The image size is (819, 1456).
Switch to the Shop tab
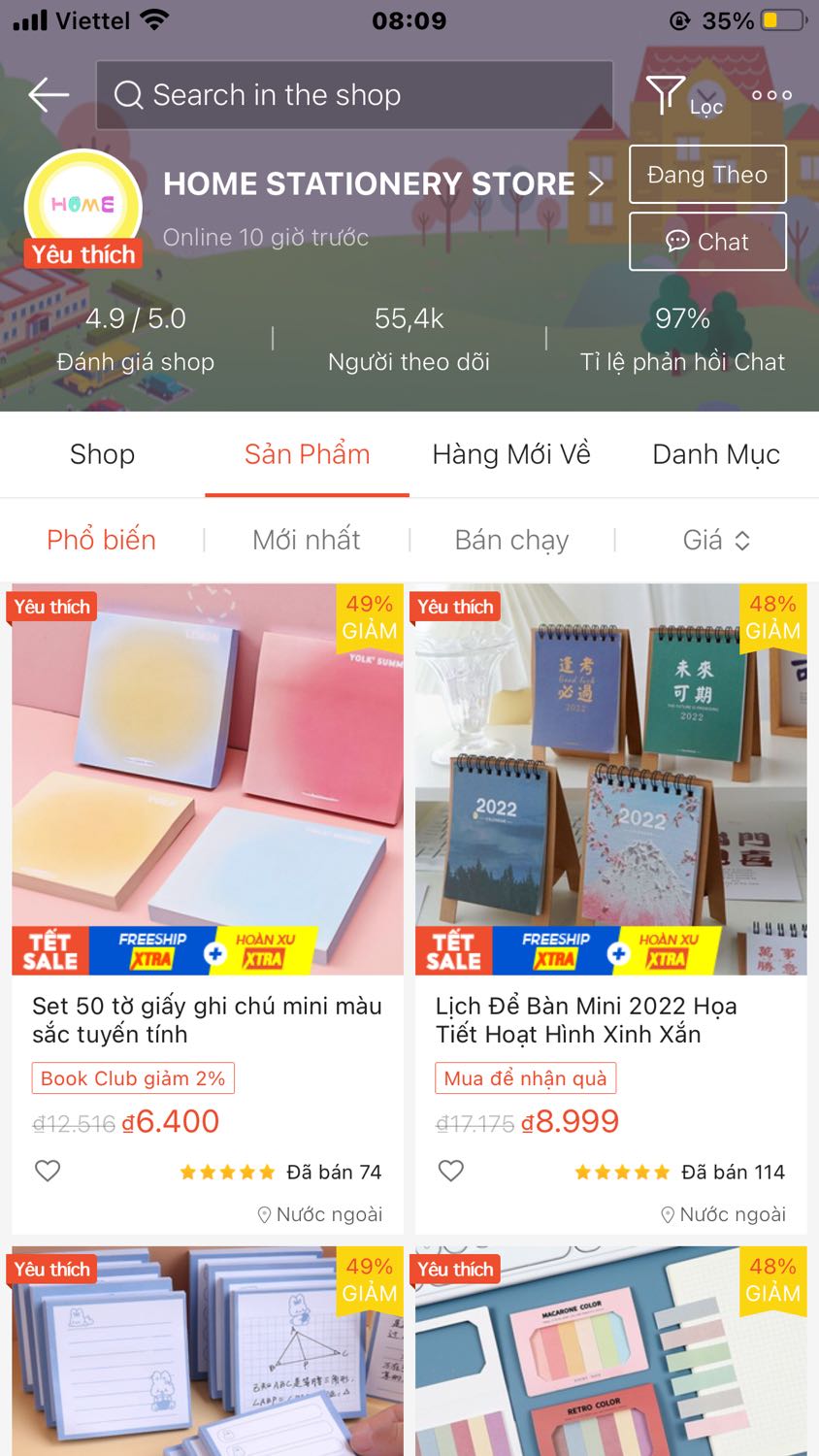click(102, 454)
